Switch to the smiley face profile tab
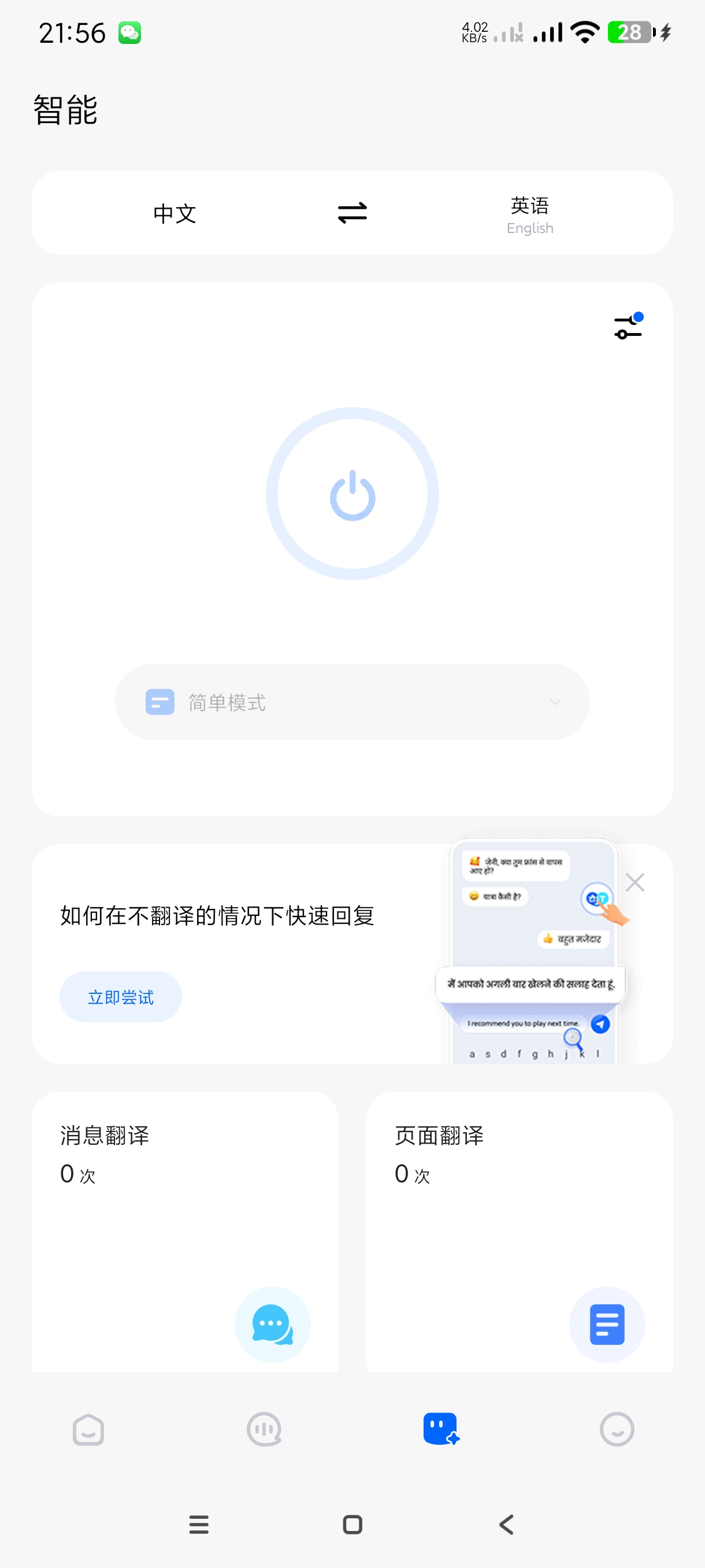 click(616, 1429)
